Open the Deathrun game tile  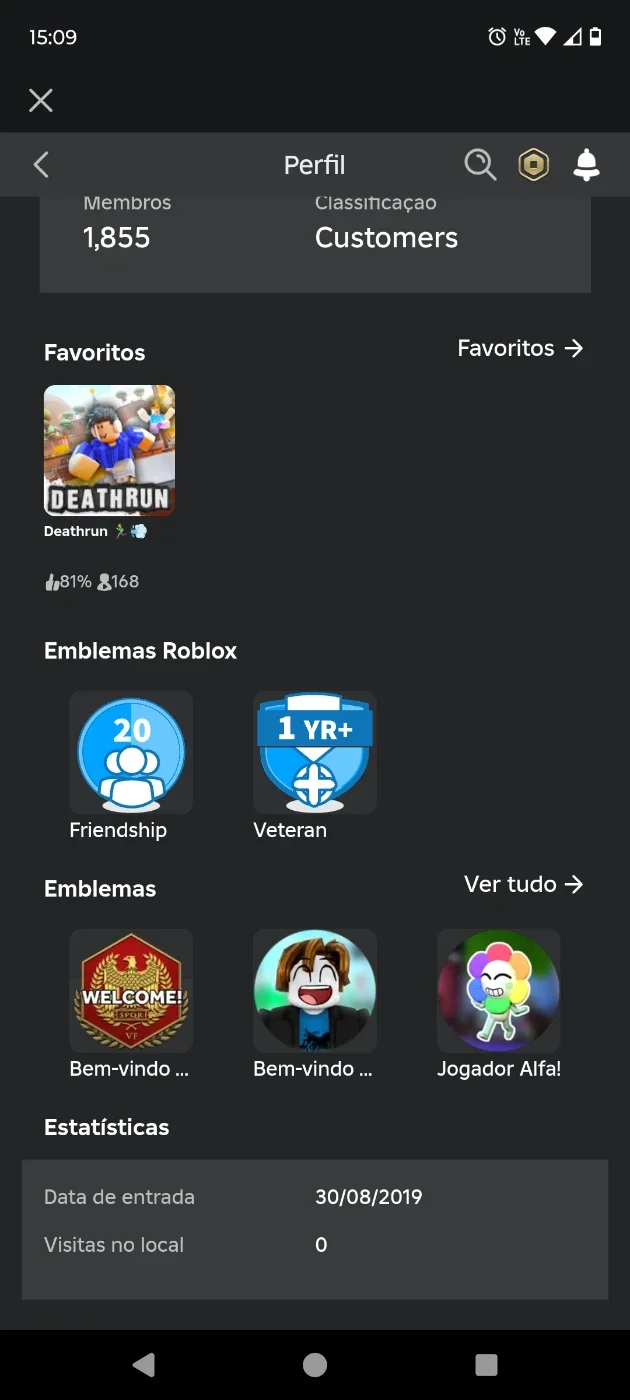[x=109, y=451]
